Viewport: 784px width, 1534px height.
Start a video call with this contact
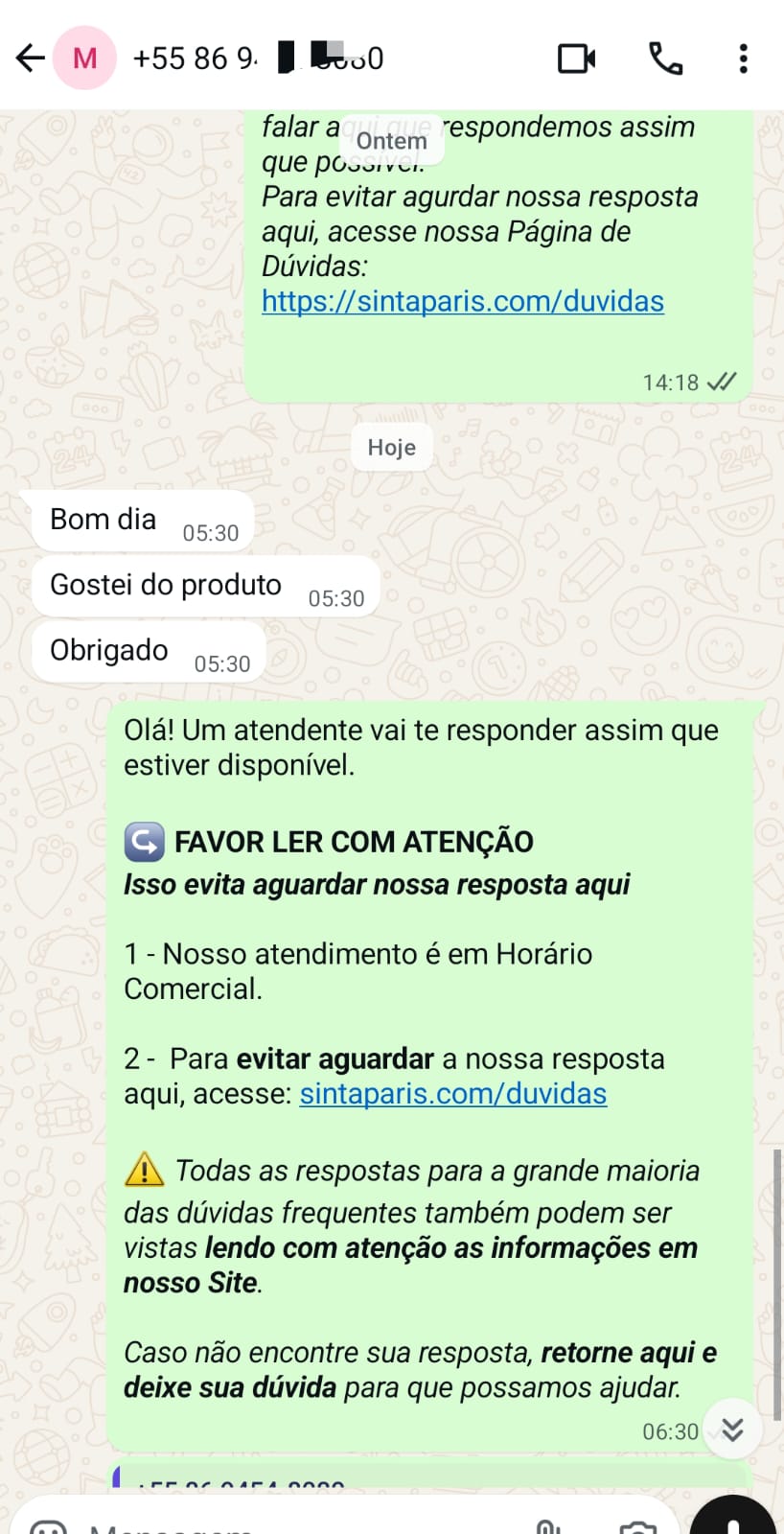576,58
